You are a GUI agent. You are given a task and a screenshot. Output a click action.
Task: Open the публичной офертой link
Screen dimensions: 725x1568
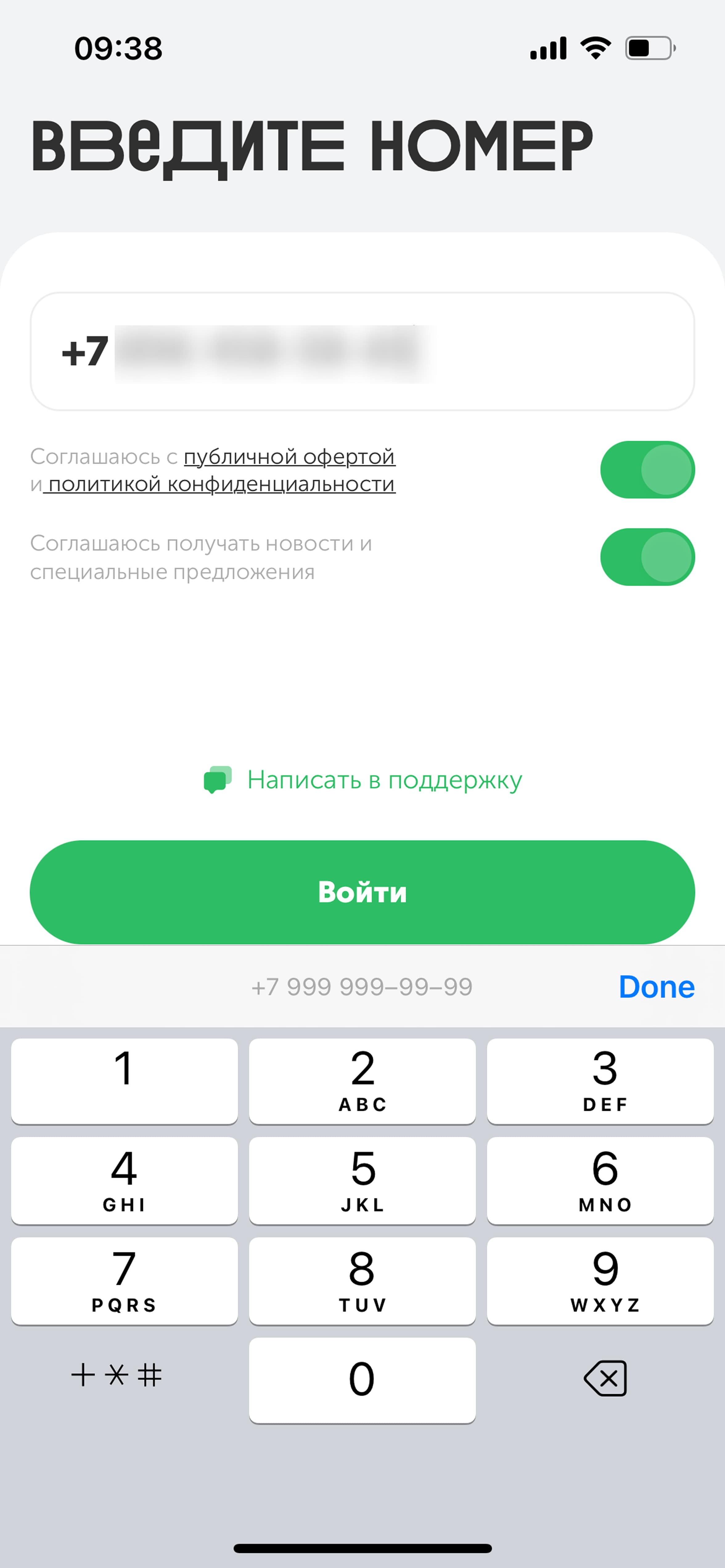(x=289, y=456)
